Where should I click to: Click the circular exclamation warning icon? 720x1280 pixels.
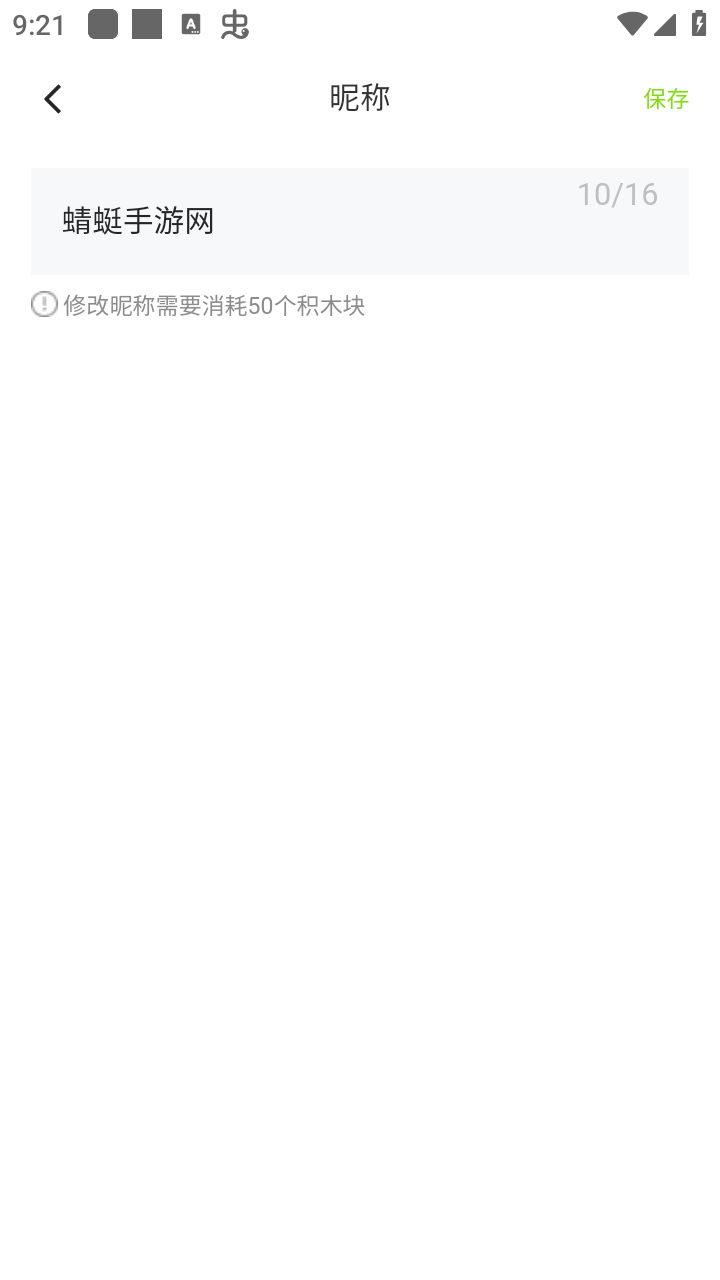44,304
